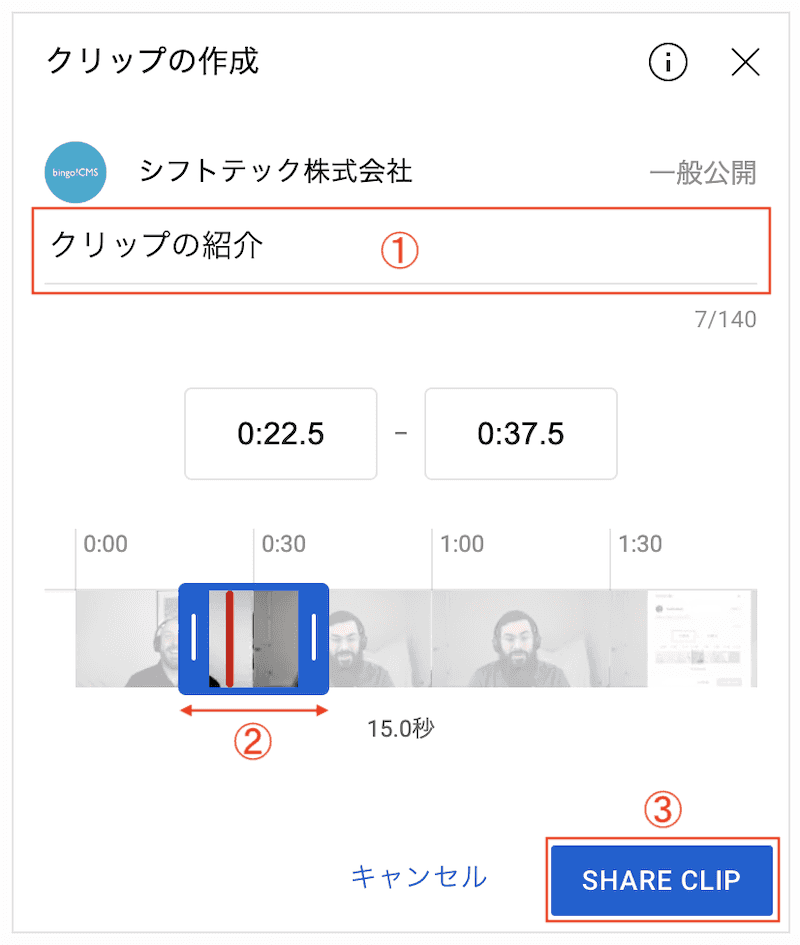The width and height of the screenshot is (800, 945).
Task: Click the end time field showing 0:37.5
Action: pyautogui.click(x=520, y=433)
